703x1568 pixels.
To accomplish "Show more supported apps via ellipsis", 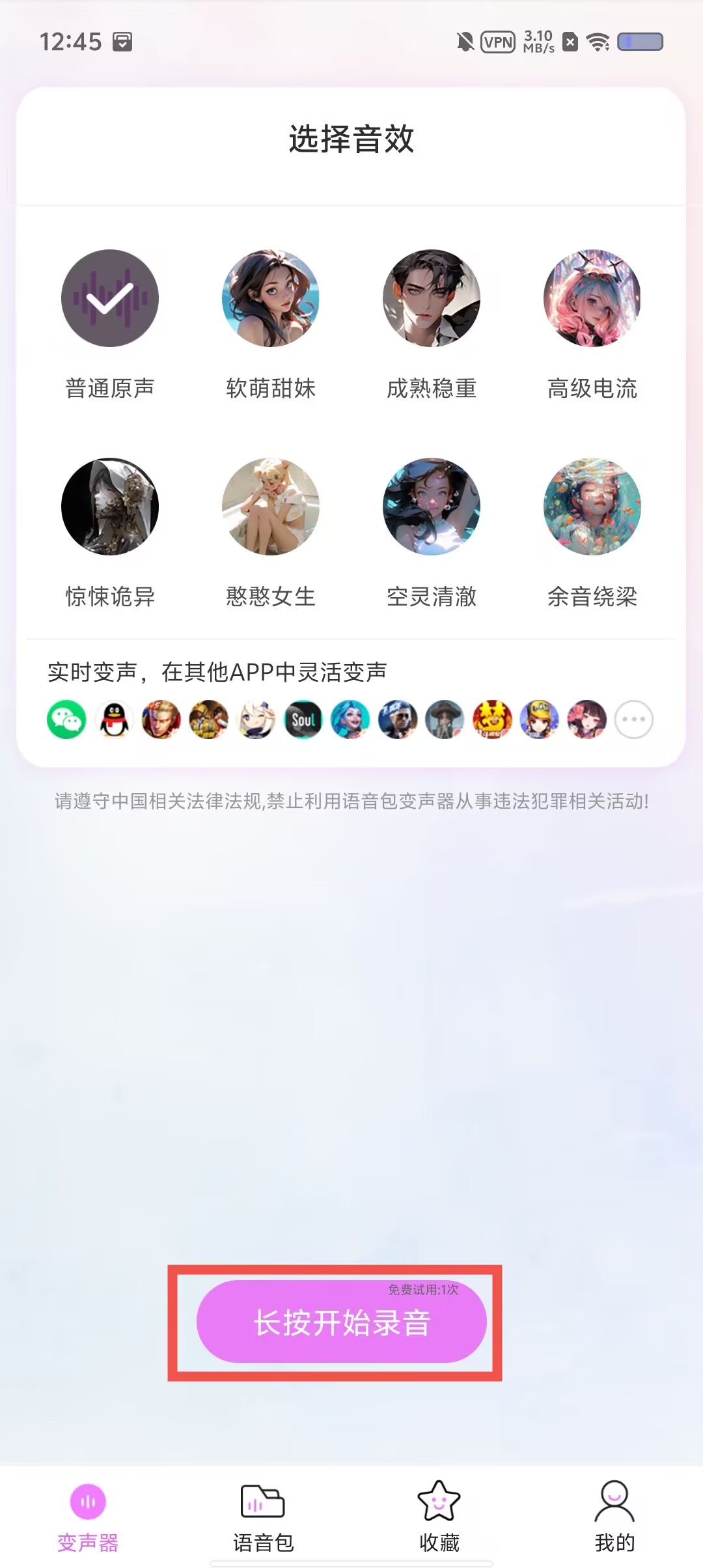I will [633, 720].
